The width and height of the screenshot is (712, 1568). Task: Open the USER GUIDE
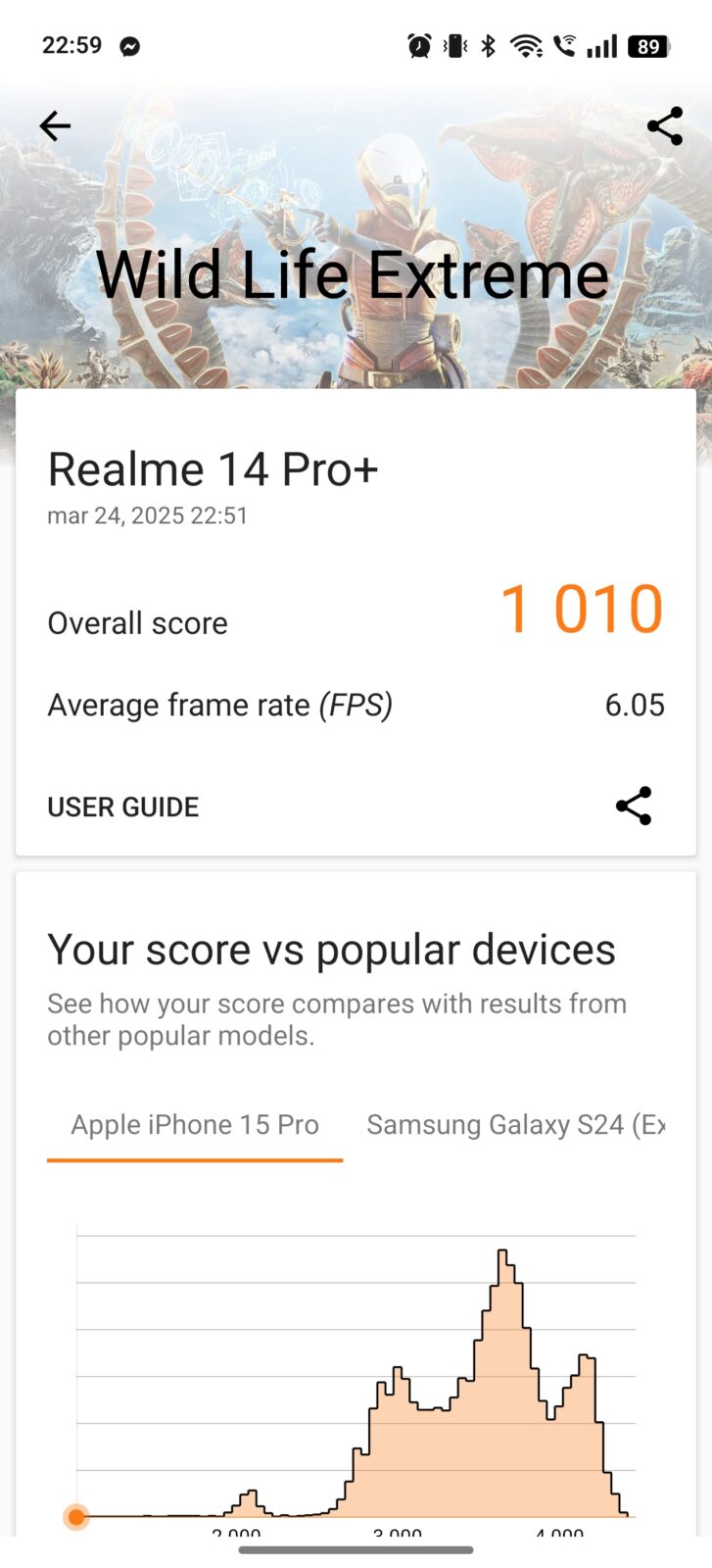tap(123, 807)
